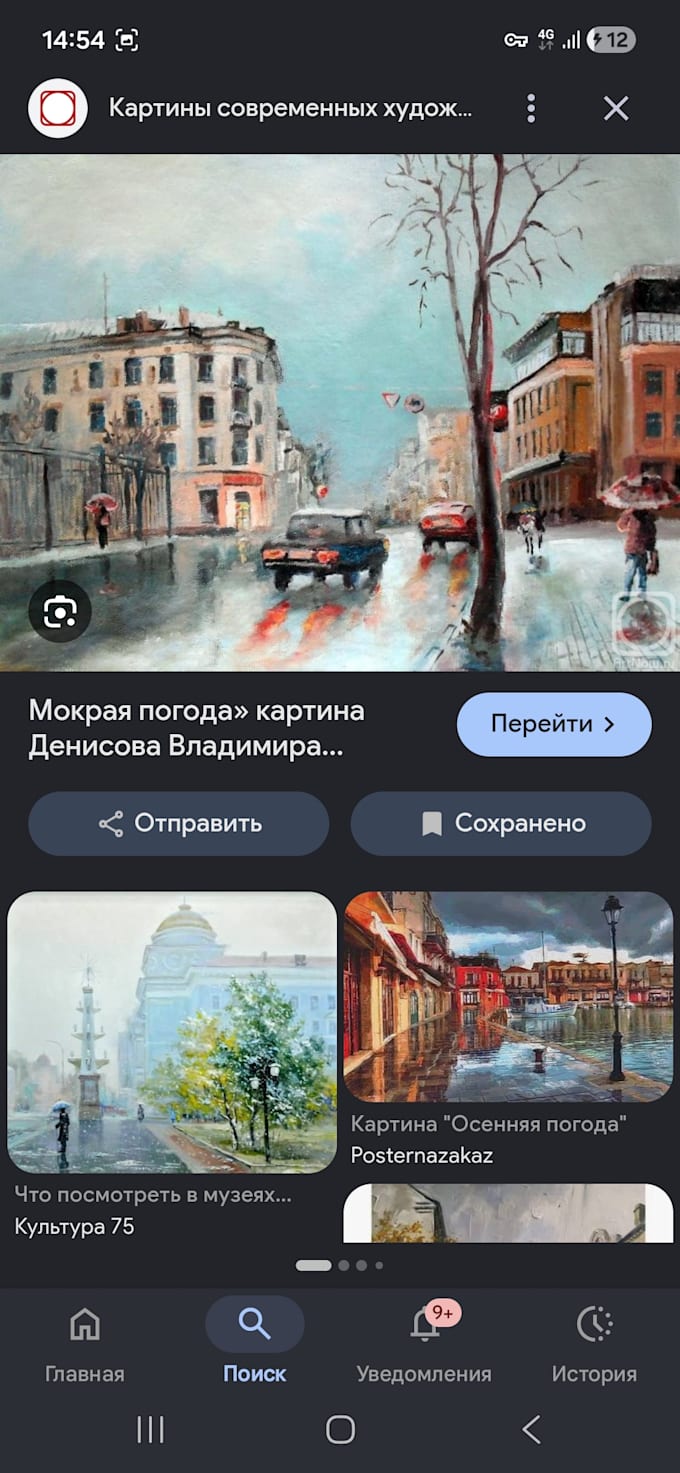The image size is (680, 1473).
Task: Search this image with Google Lens
Action: click(60, 611)
